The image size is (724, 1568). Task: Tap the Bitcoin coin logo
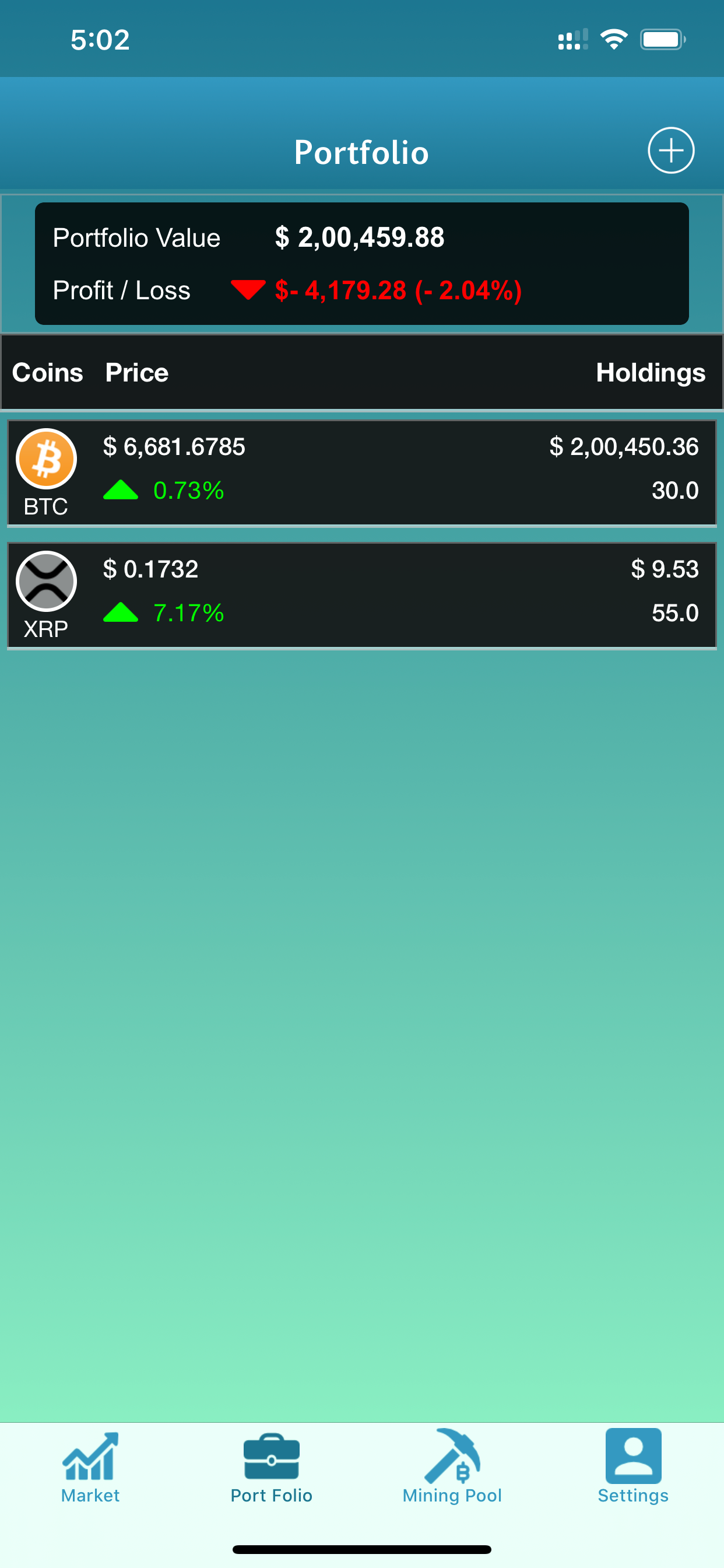coord(45,459)
